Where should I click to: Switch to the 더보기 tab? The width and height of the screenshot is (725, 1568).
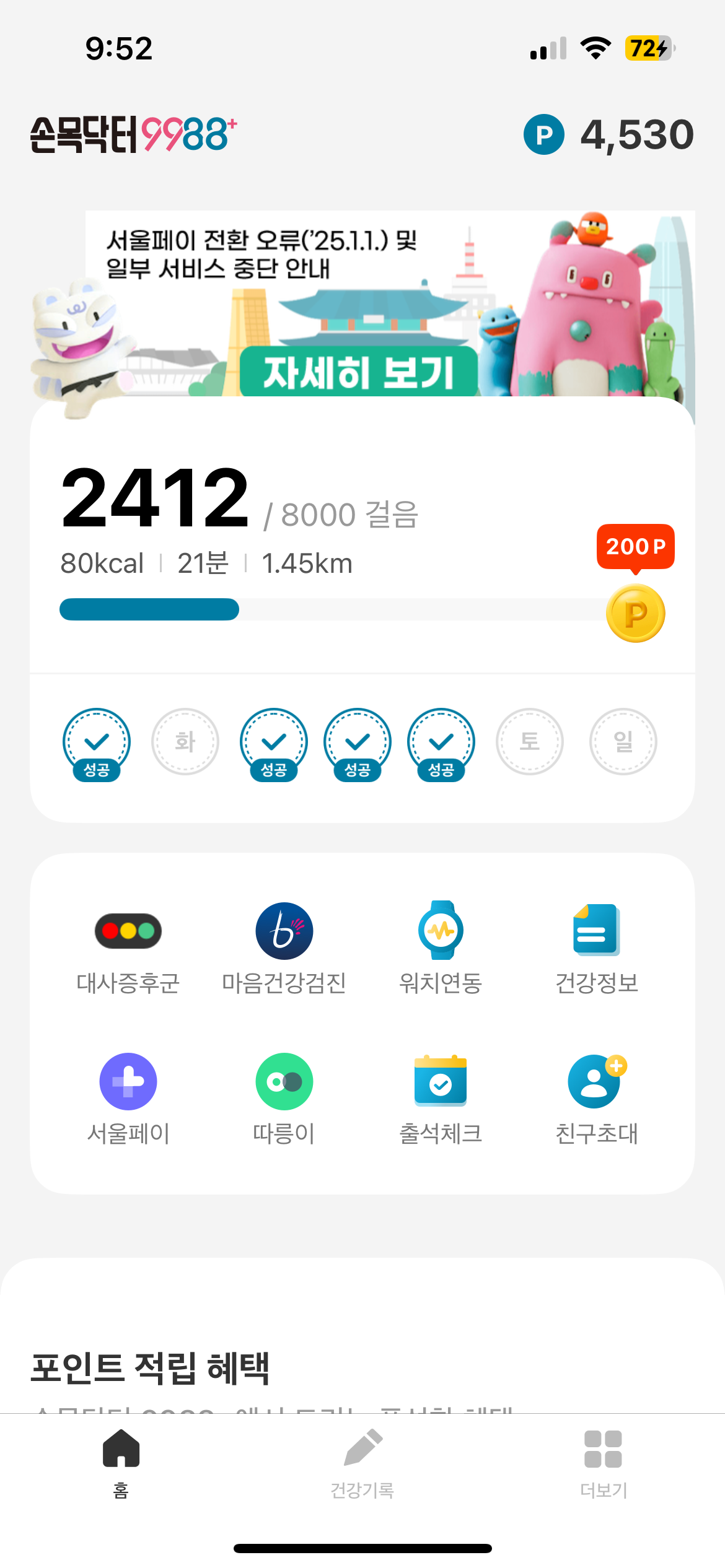[604, 1463]
